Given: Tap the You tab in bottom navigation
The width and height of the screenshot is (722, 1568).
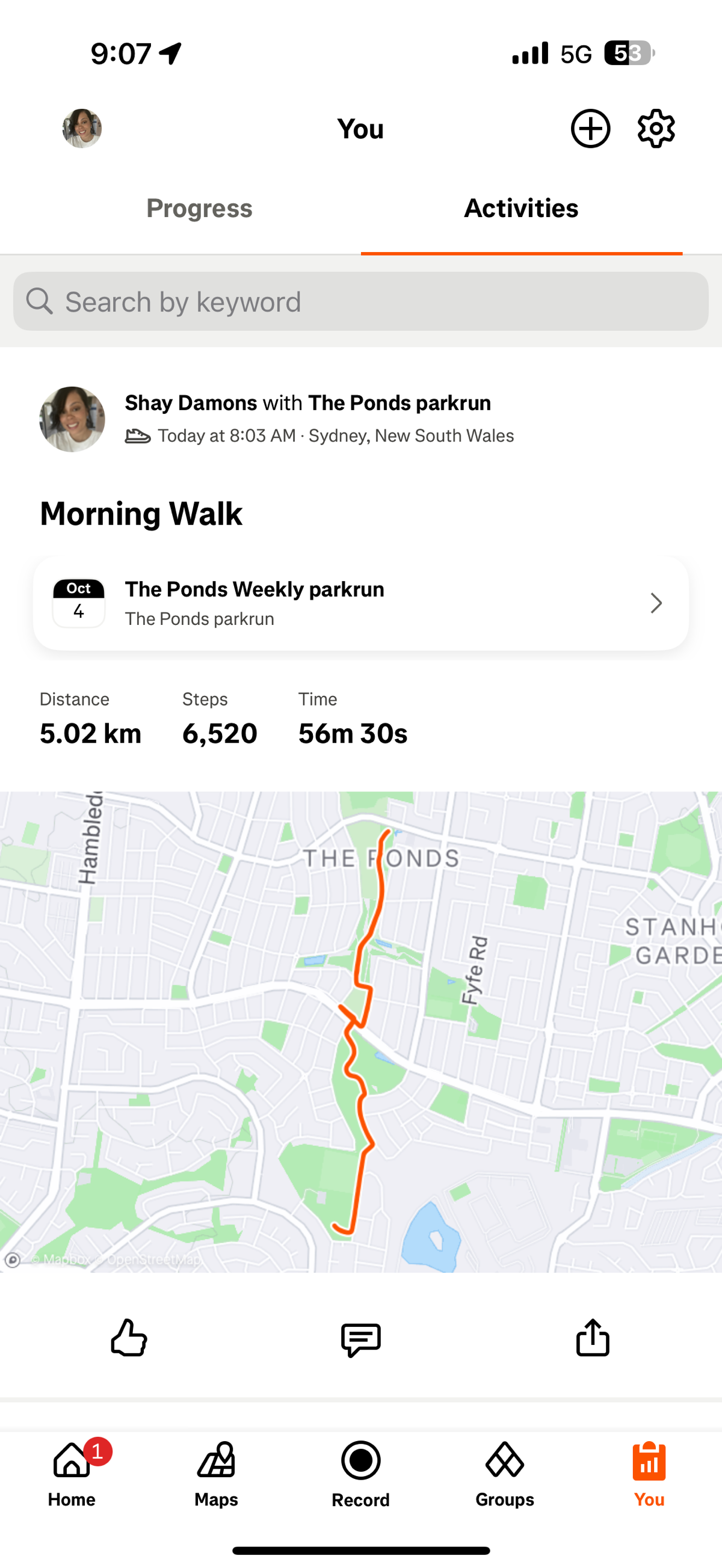Looking at the screenshot, I should pyautogui.click(x=649, y=1473).
